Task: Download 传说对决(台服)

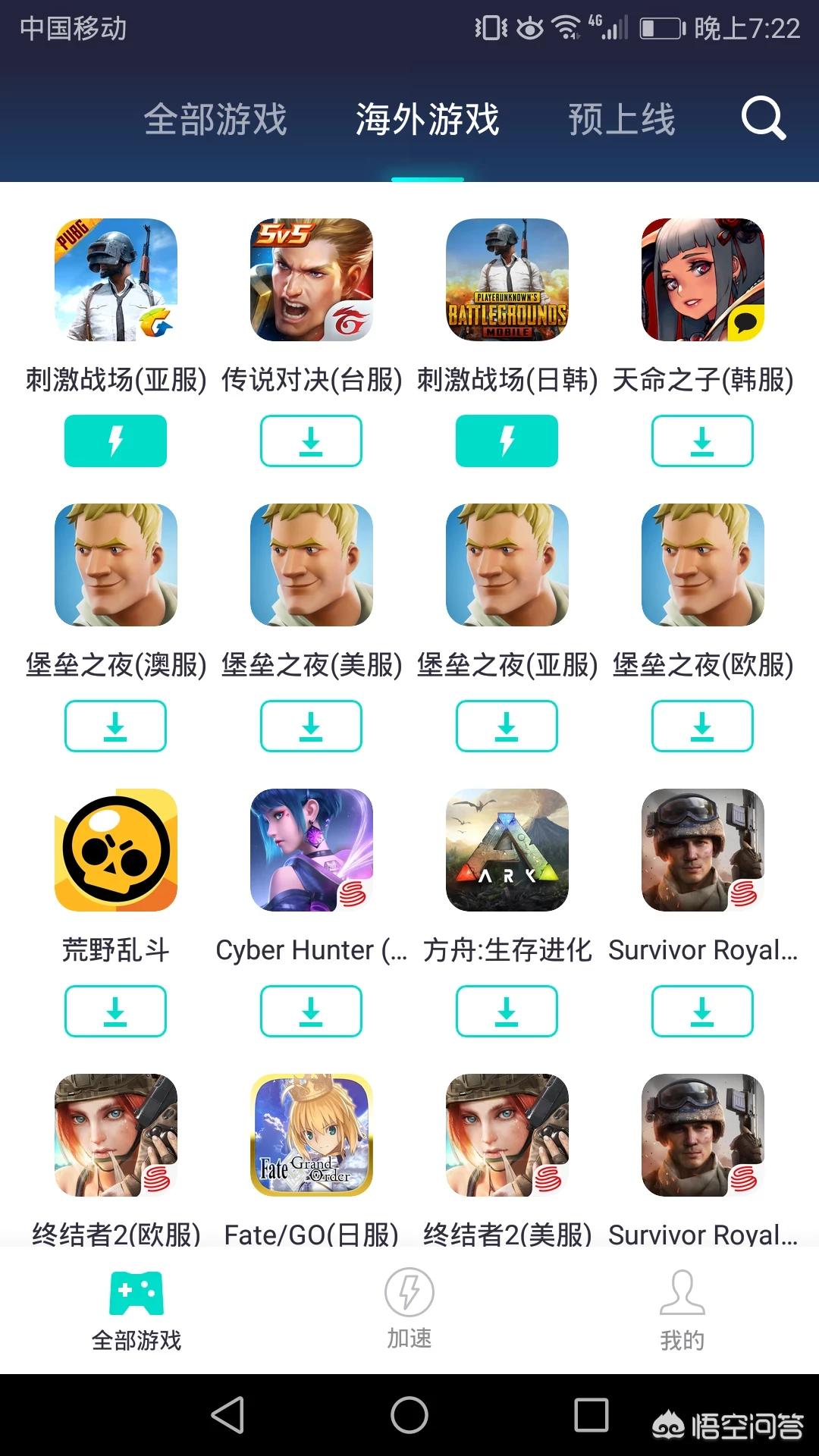Action: [x=311, y=441]
